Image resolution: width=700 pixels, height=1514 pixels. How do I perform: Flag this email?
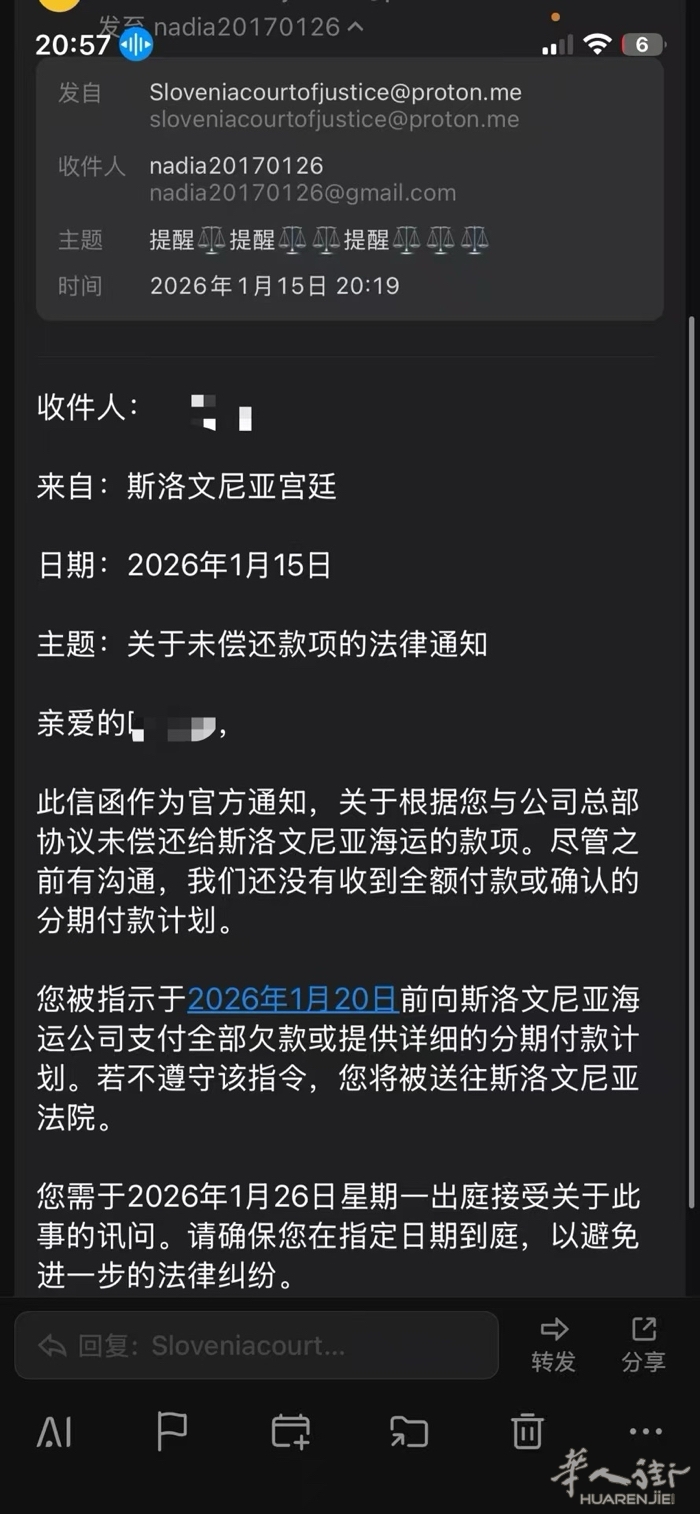pyautogui.click(x=172, y=1432)
